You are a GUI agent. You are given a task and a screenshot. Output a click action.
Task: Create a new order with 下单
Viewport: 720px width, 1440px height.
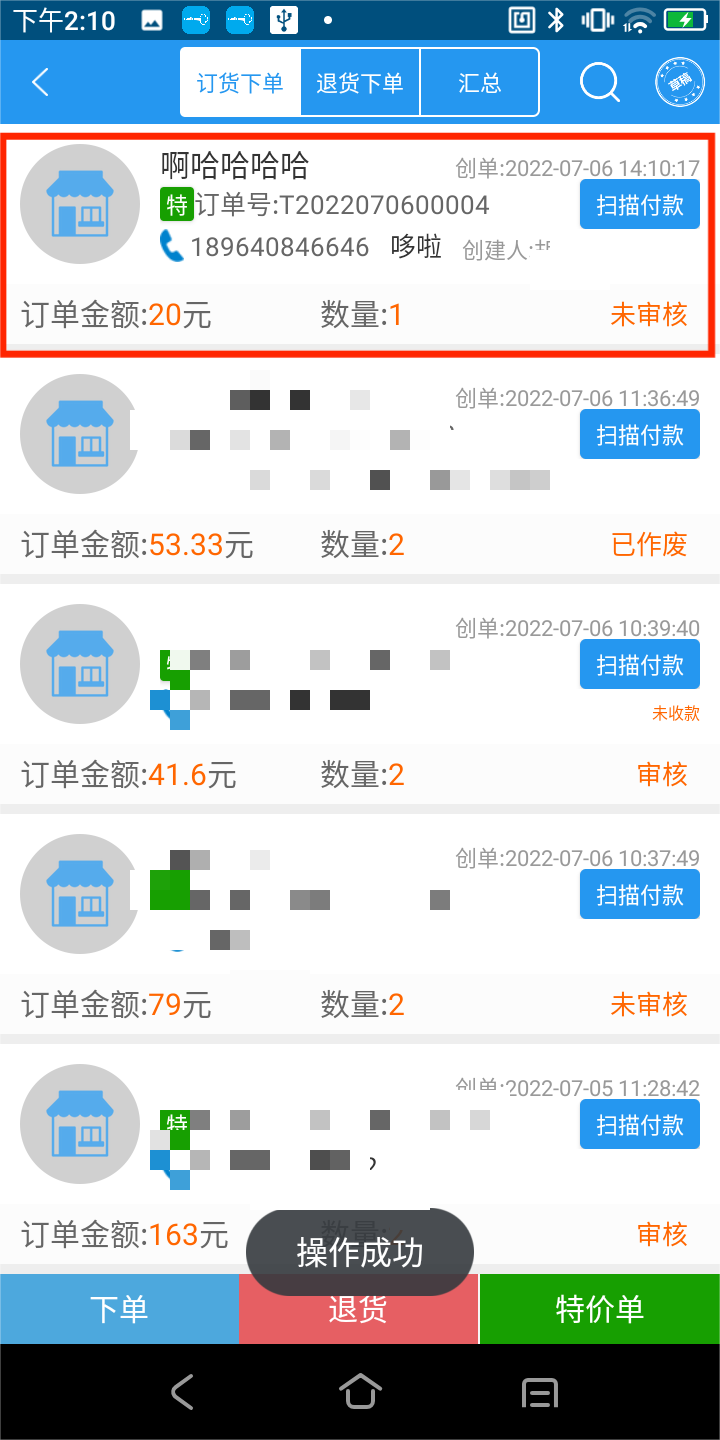coord(119,1309)
